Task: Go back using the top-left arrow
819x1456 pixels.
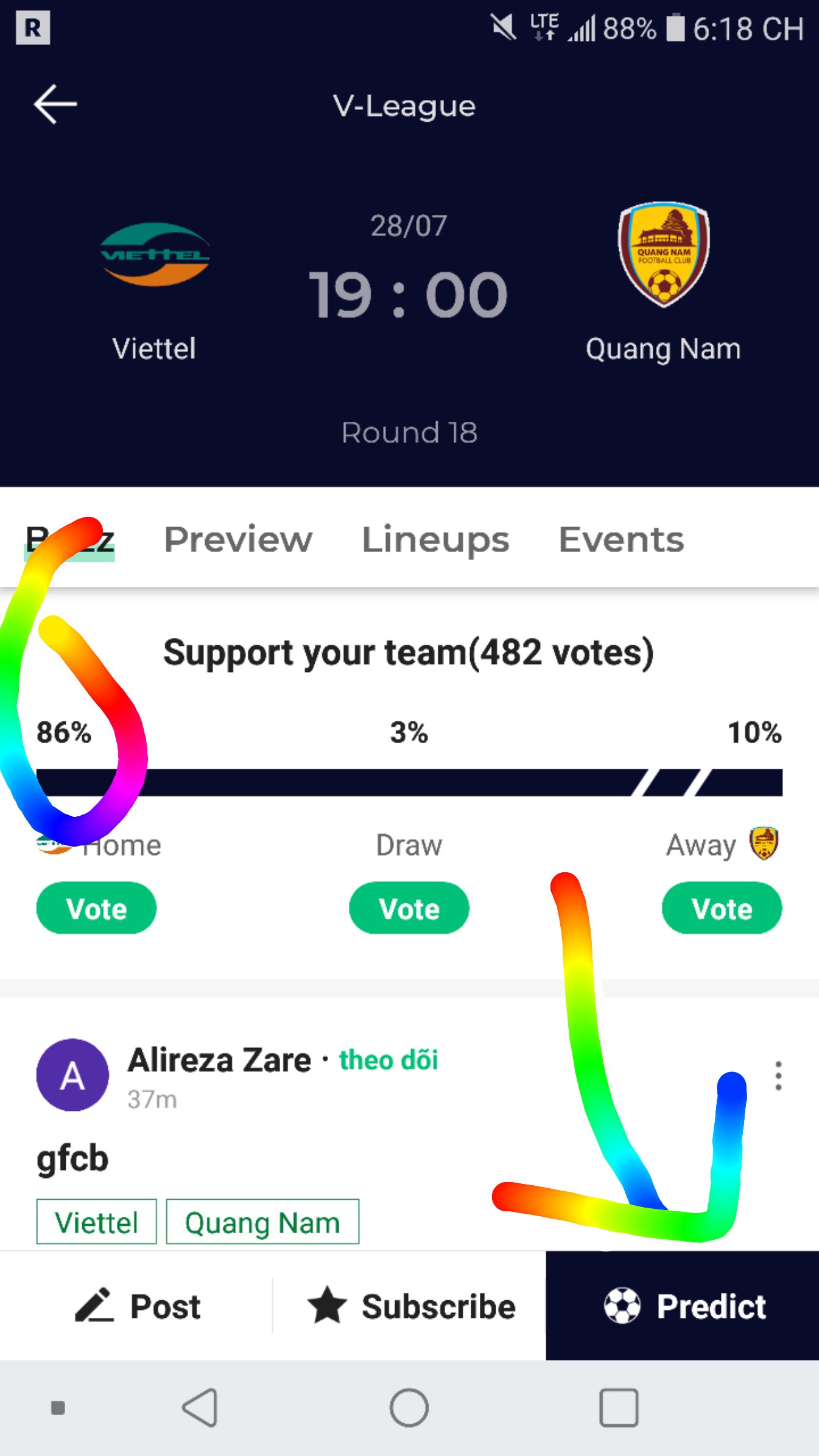Action: (x=55, y=105)
